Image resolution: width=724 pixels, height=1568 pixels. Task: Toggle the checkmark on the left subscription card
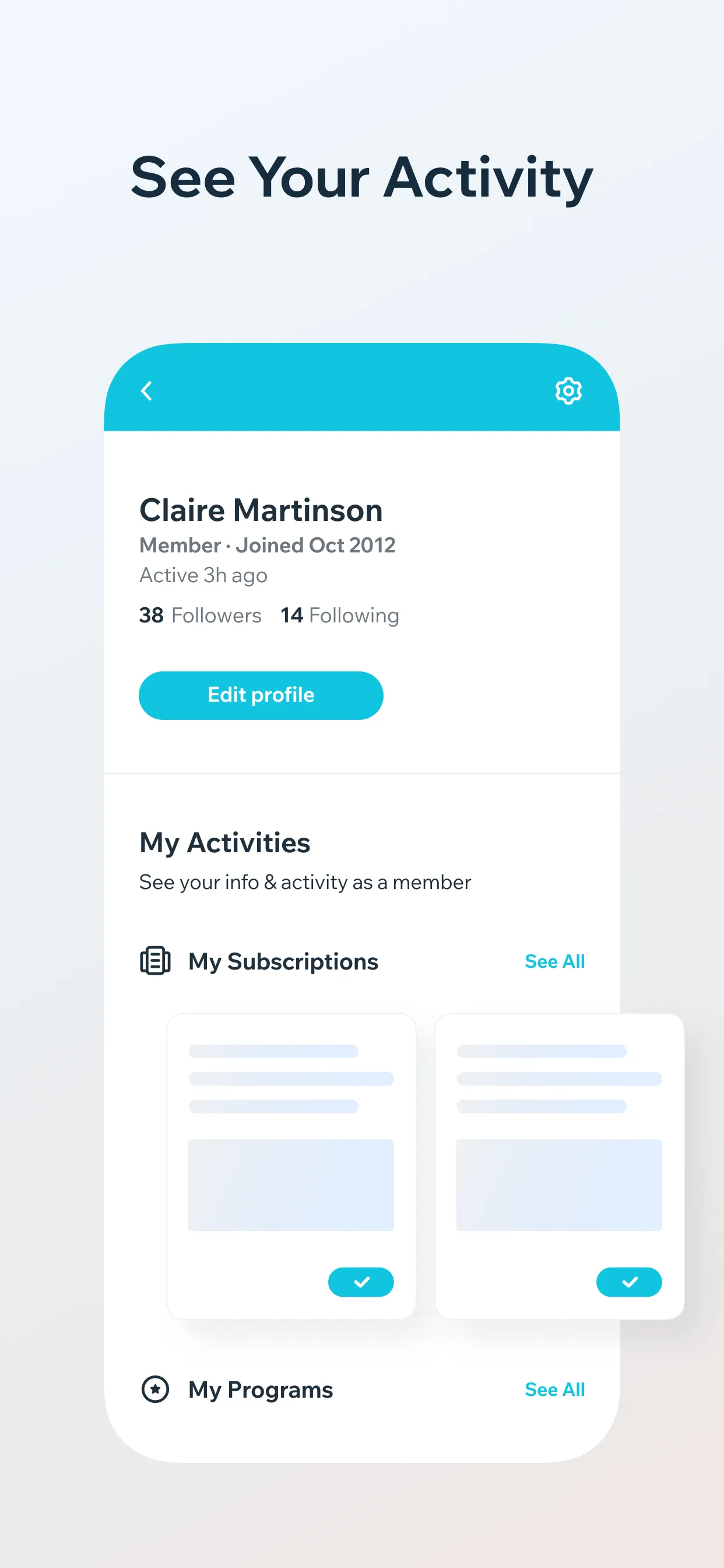coord(361,1282)
